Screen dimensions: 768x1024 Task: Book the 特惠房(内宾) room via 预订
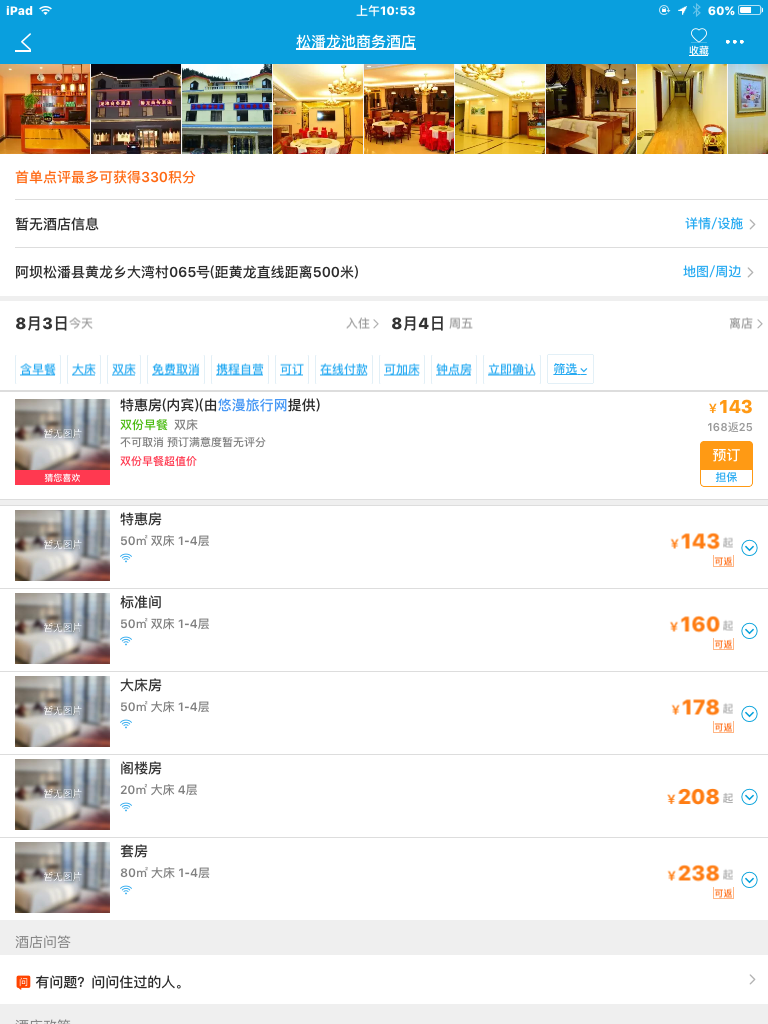pyautogui.click(x=726, y=456)
